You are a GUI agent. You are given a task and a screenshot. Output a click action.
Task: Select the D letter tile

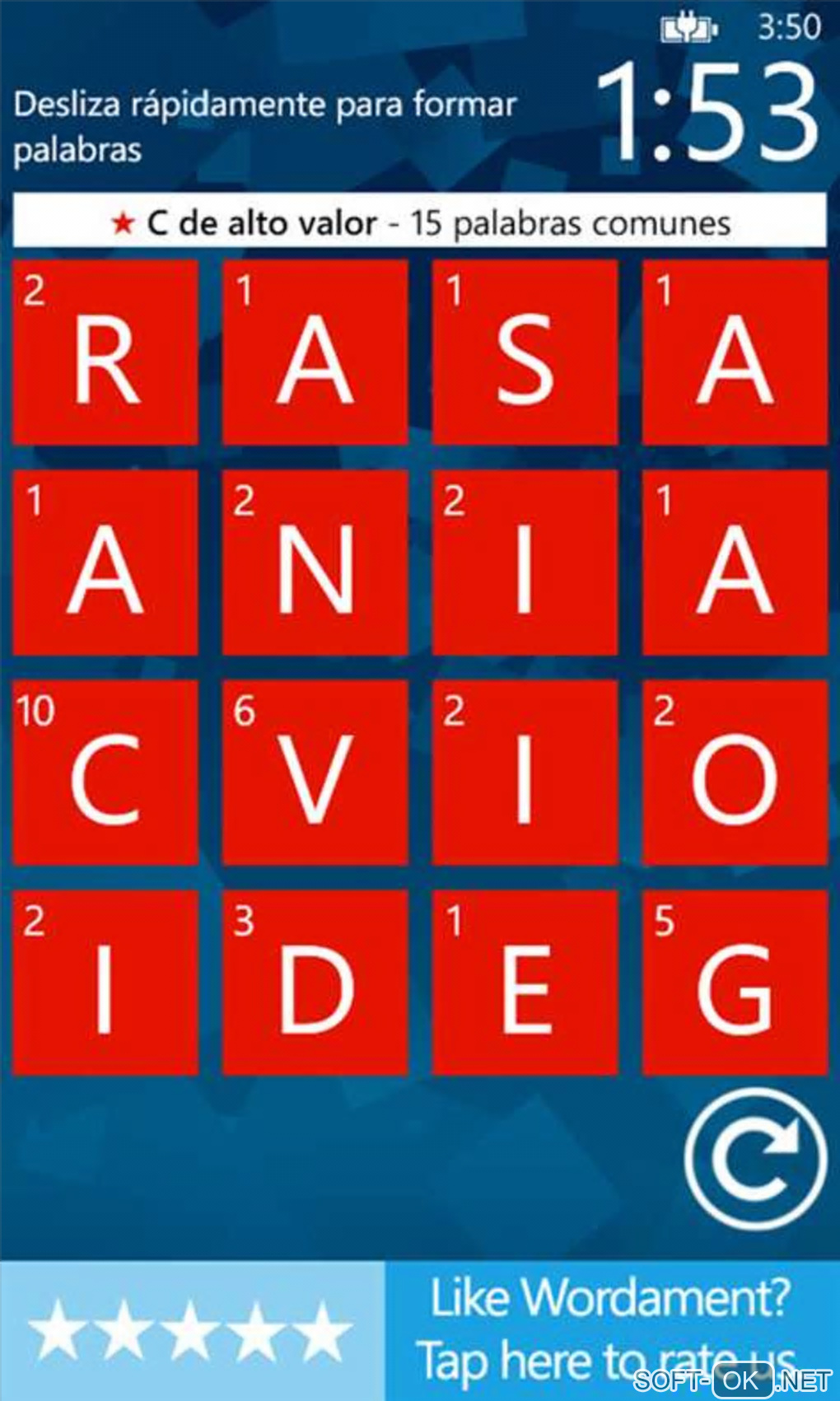[315, 983]
